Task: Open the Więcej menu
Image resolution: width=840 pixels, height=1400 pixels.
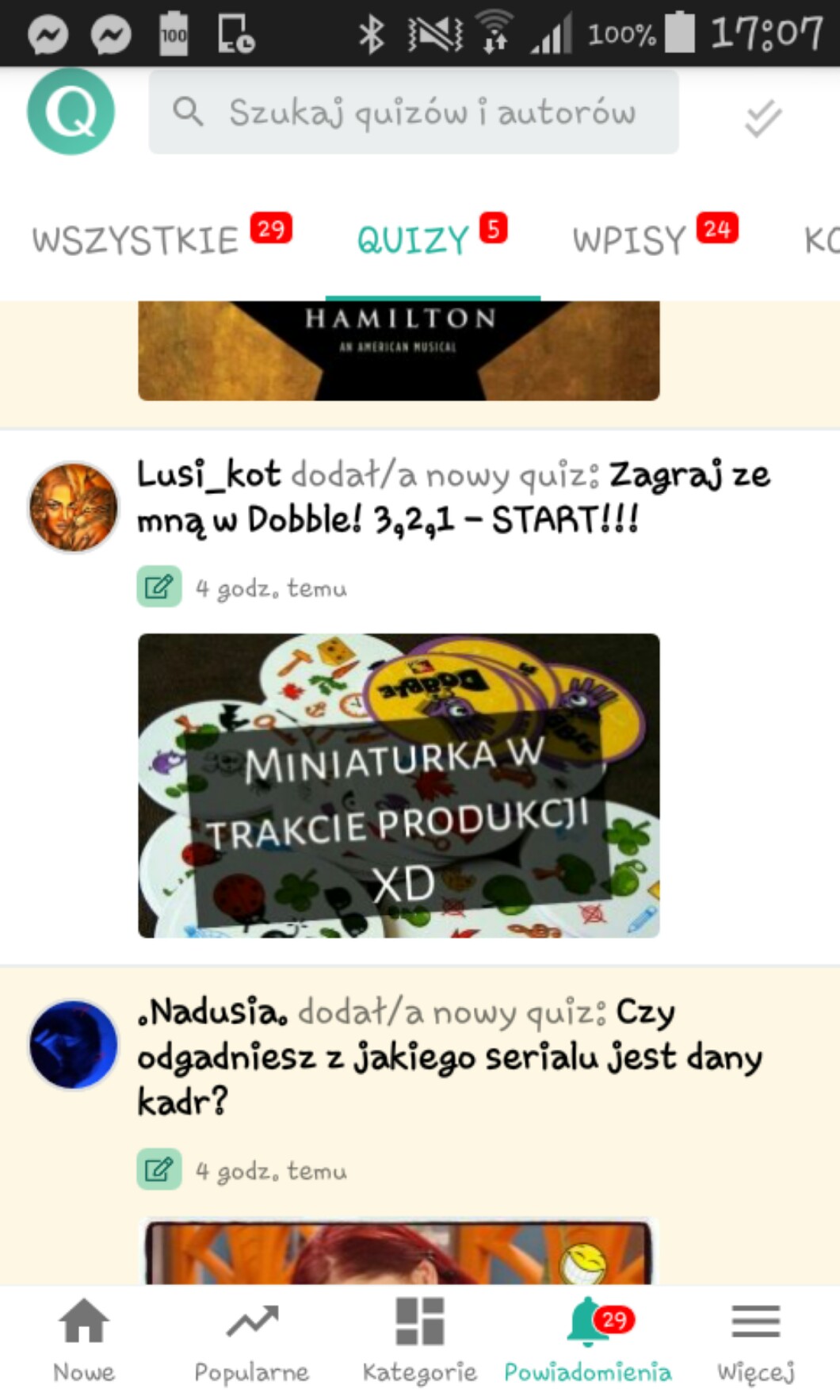Action: 755,1340
